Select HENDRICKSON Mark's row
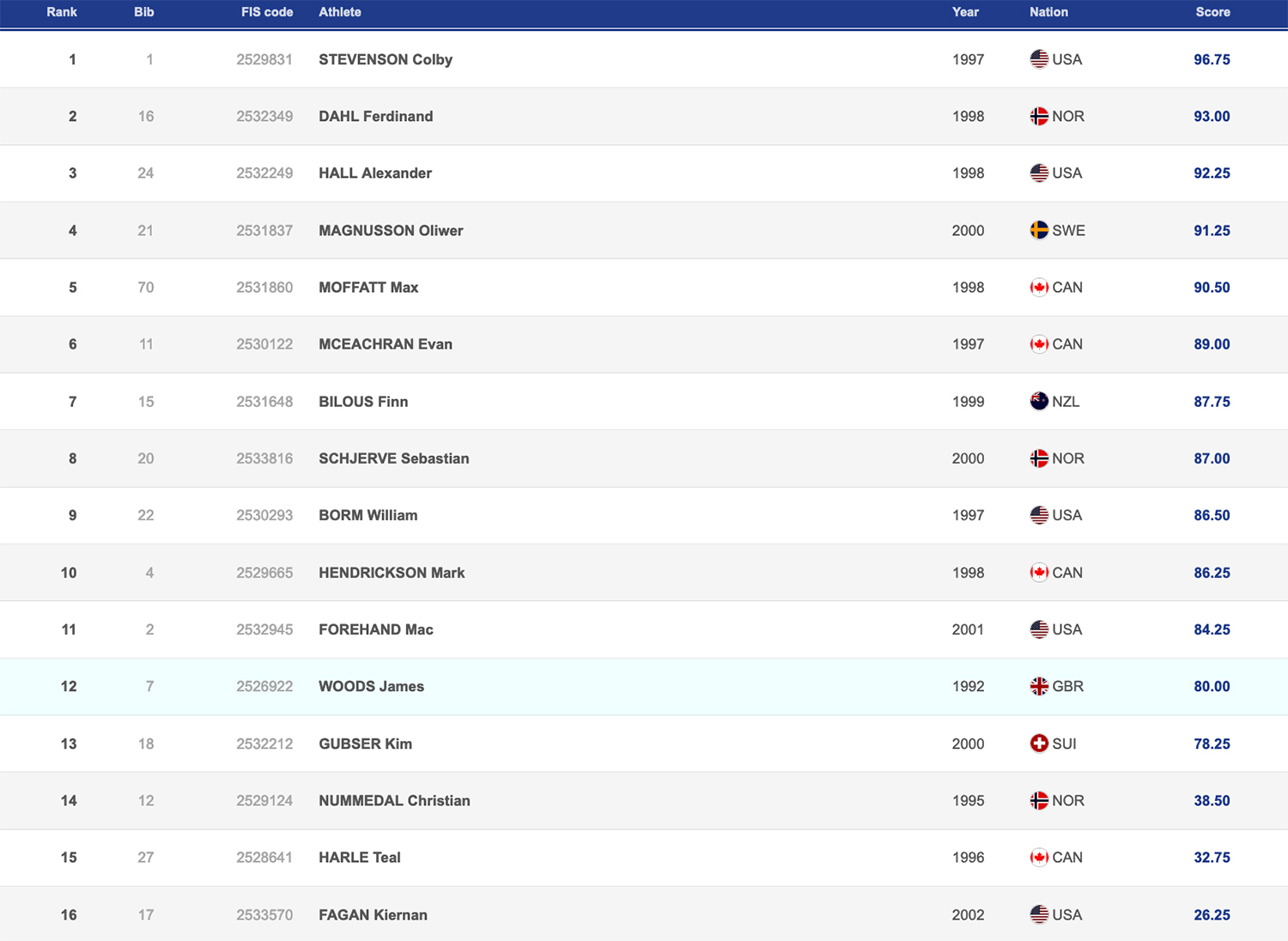The width and height of the screenshot is (1288, 941). 392,572
